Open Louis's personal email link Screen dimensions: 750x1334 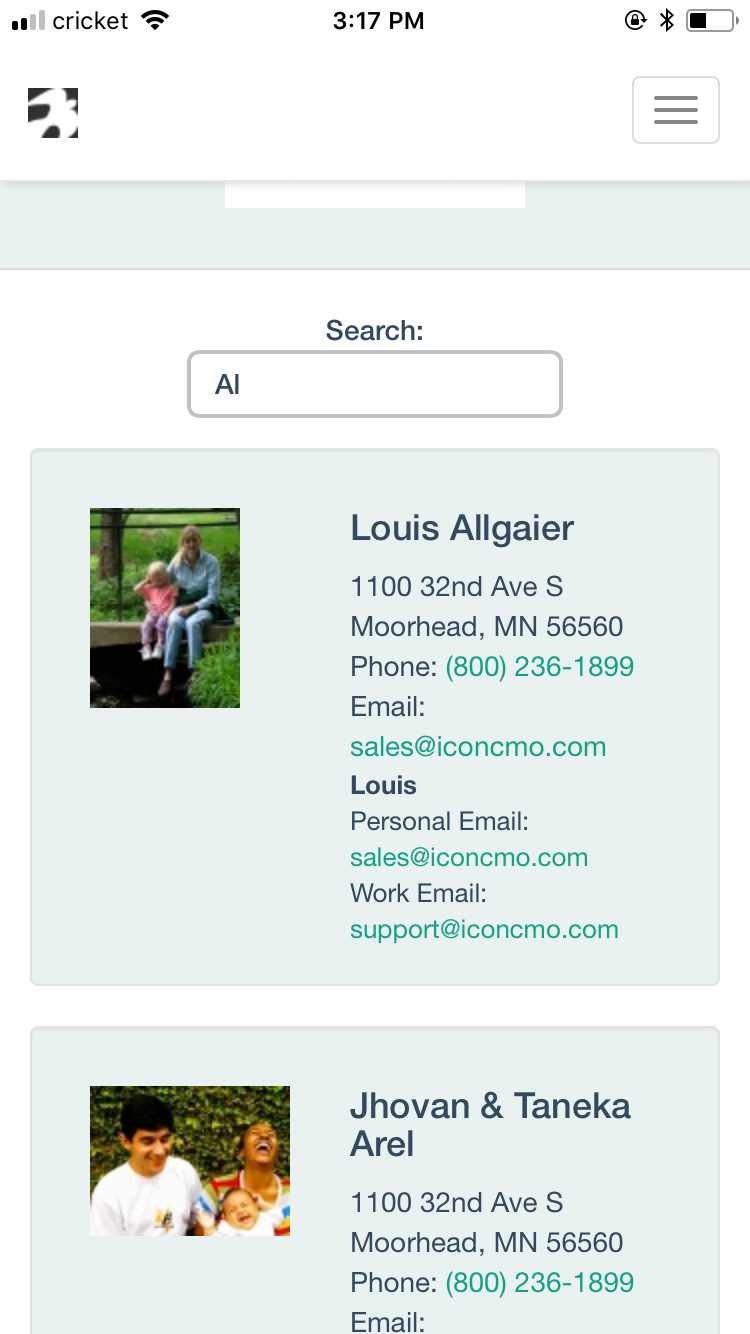469,857
